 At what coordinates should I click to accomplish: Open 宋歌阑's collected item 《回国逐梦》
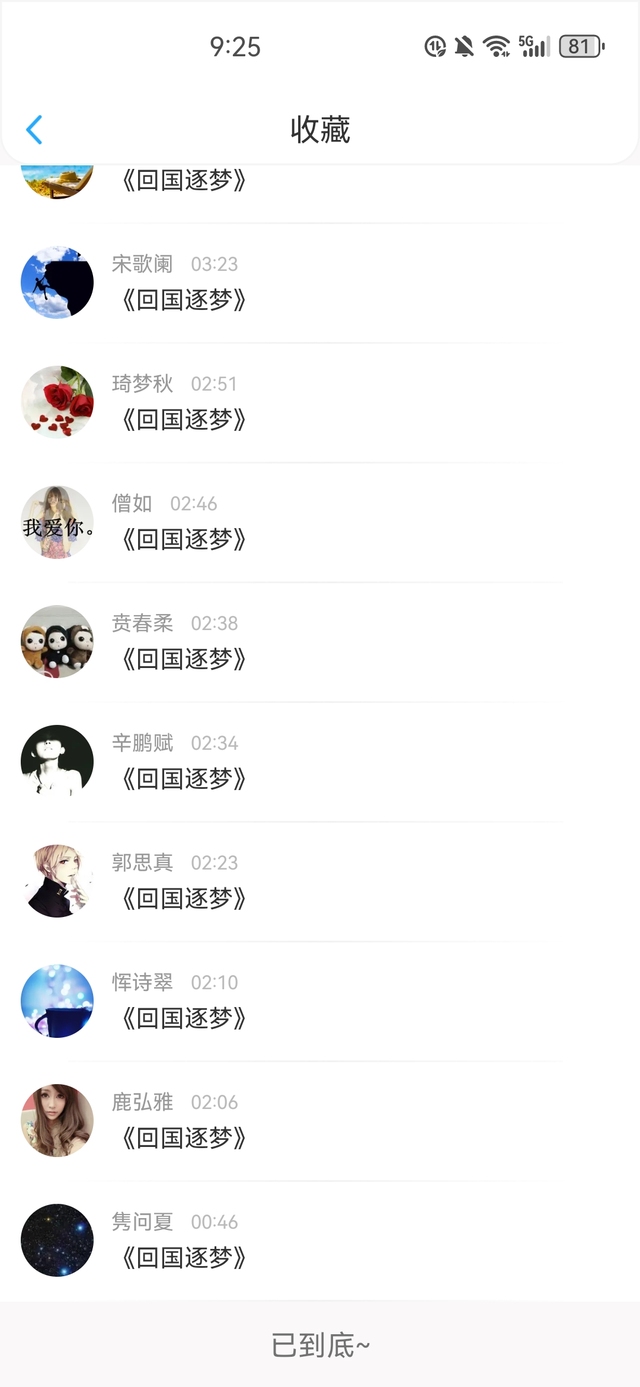pyautogui.click(x=184, y=299)
